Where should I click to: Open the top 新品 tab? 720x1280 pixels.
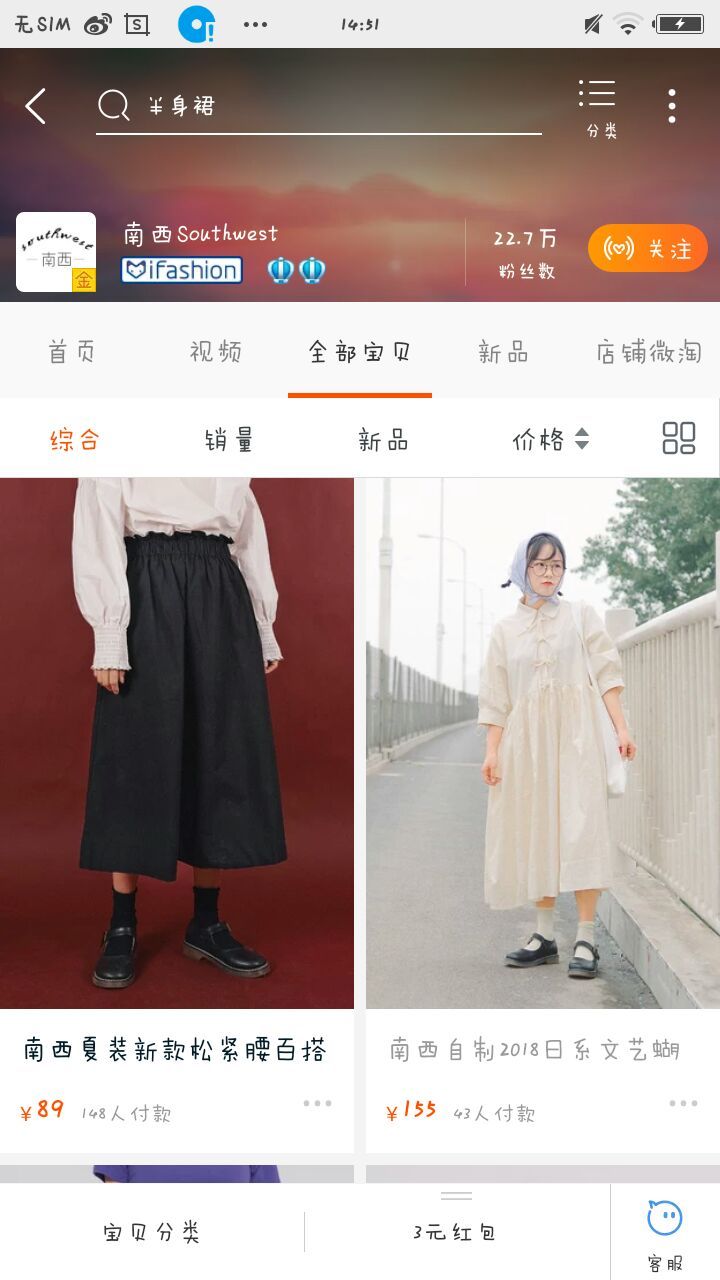tap(503, 352)
